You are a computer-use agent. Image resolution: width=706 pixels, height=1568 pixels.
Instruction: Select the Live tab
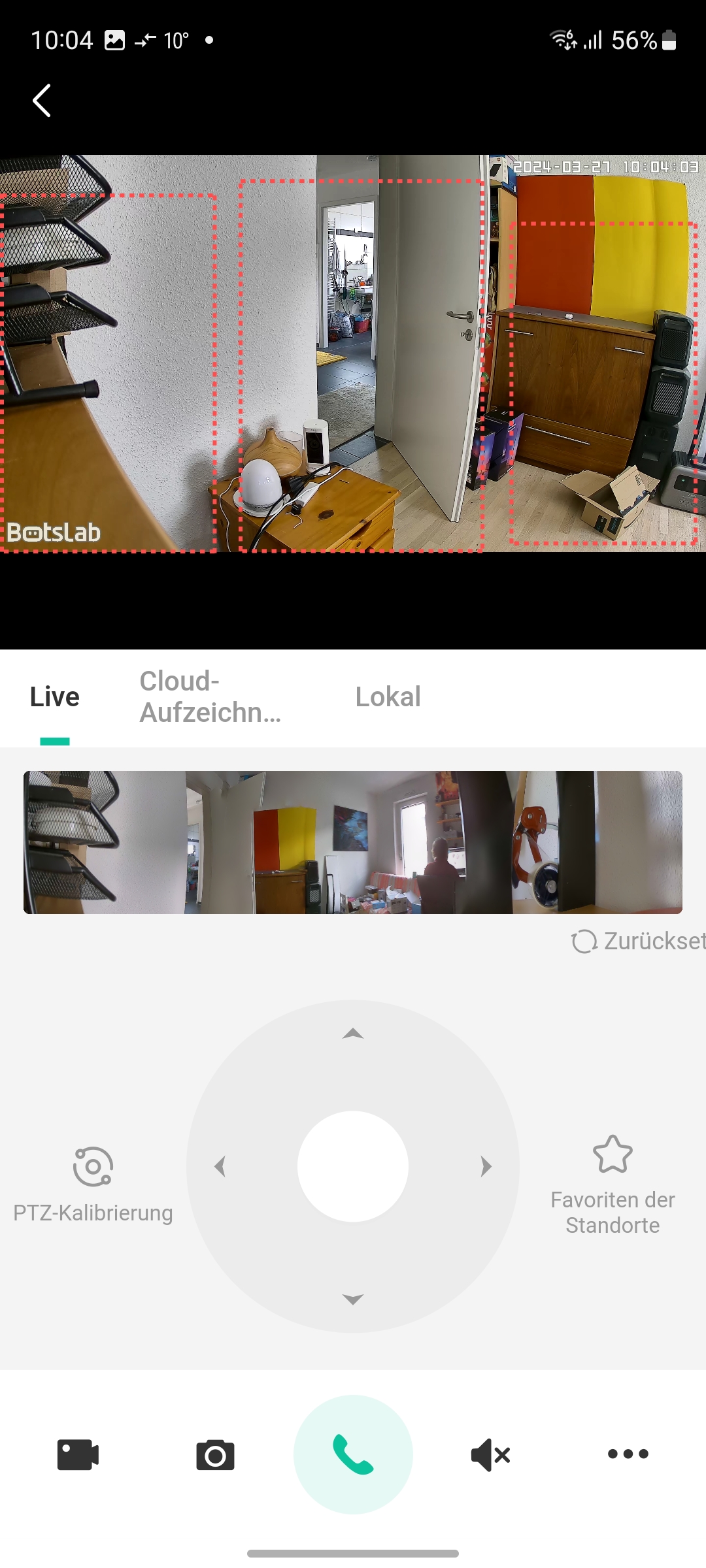[x=55, y=697]
